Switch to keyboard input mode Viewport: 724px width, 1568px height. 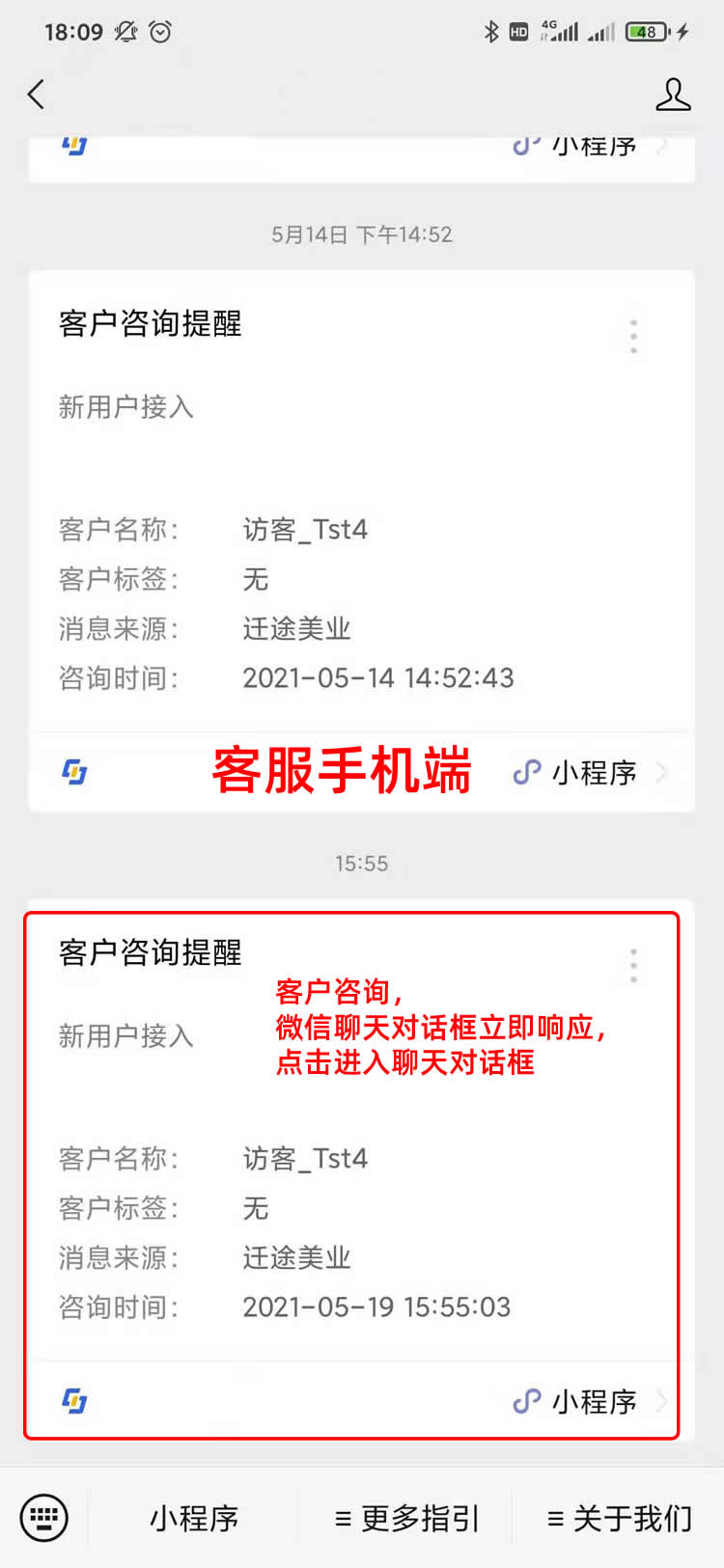44,1518
